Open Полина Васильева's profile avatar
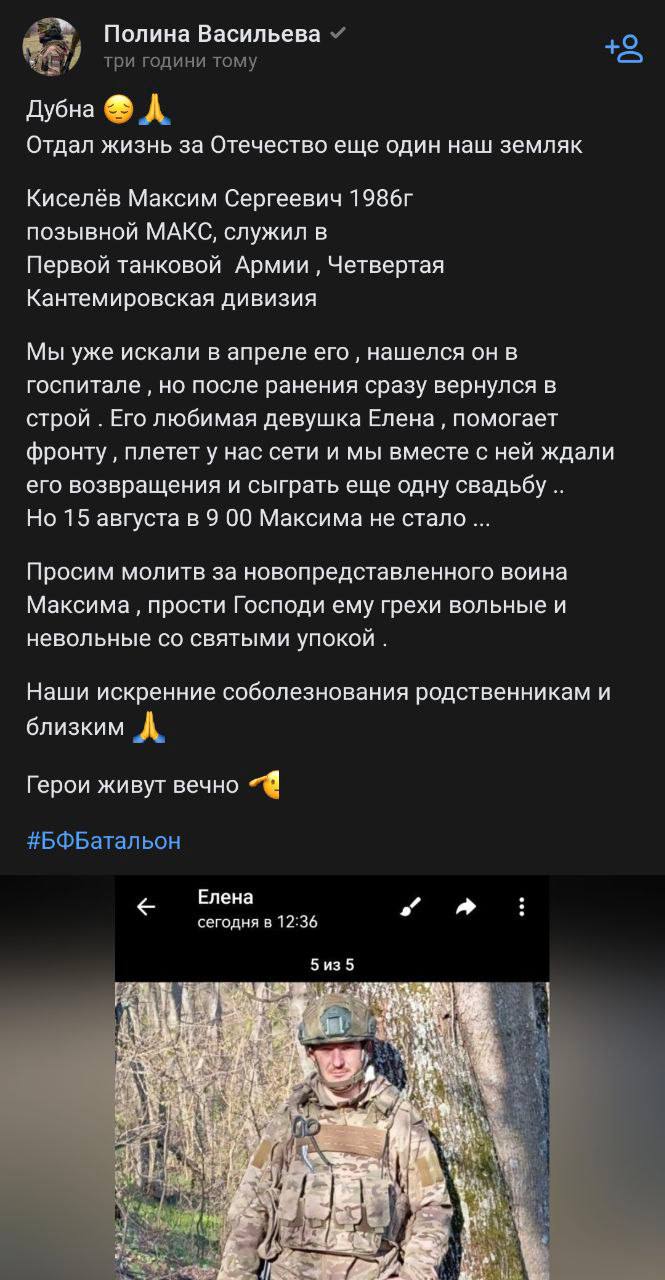 click(51, 47)
